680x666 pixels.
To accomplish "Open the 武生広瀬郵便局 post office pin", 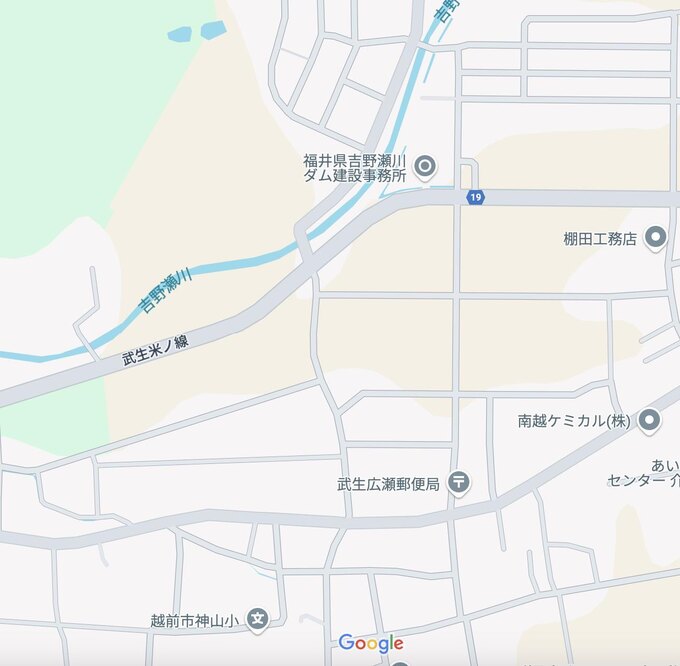I will click(458, 483).
